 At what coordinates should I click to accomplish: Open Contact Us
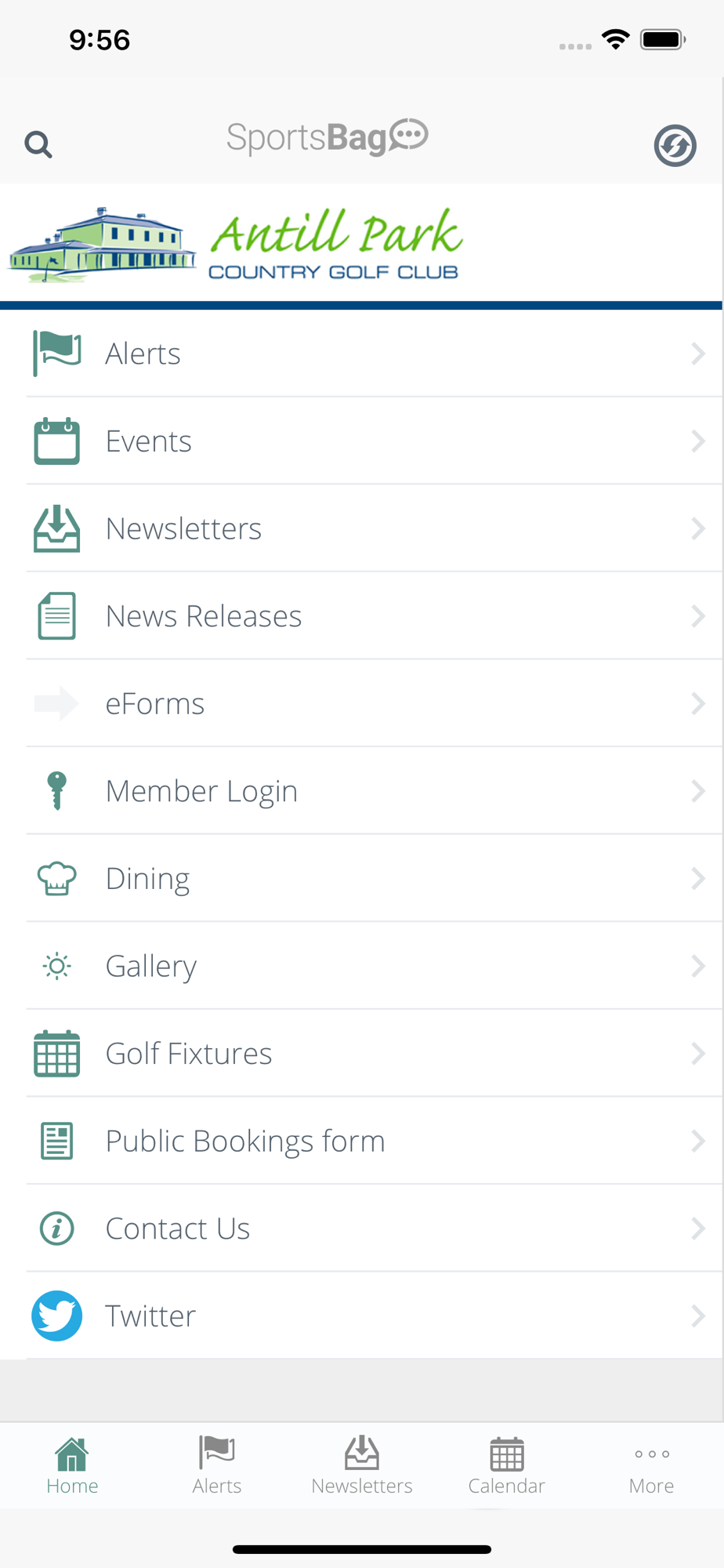pyautogui.click(x=362, y=1229)
